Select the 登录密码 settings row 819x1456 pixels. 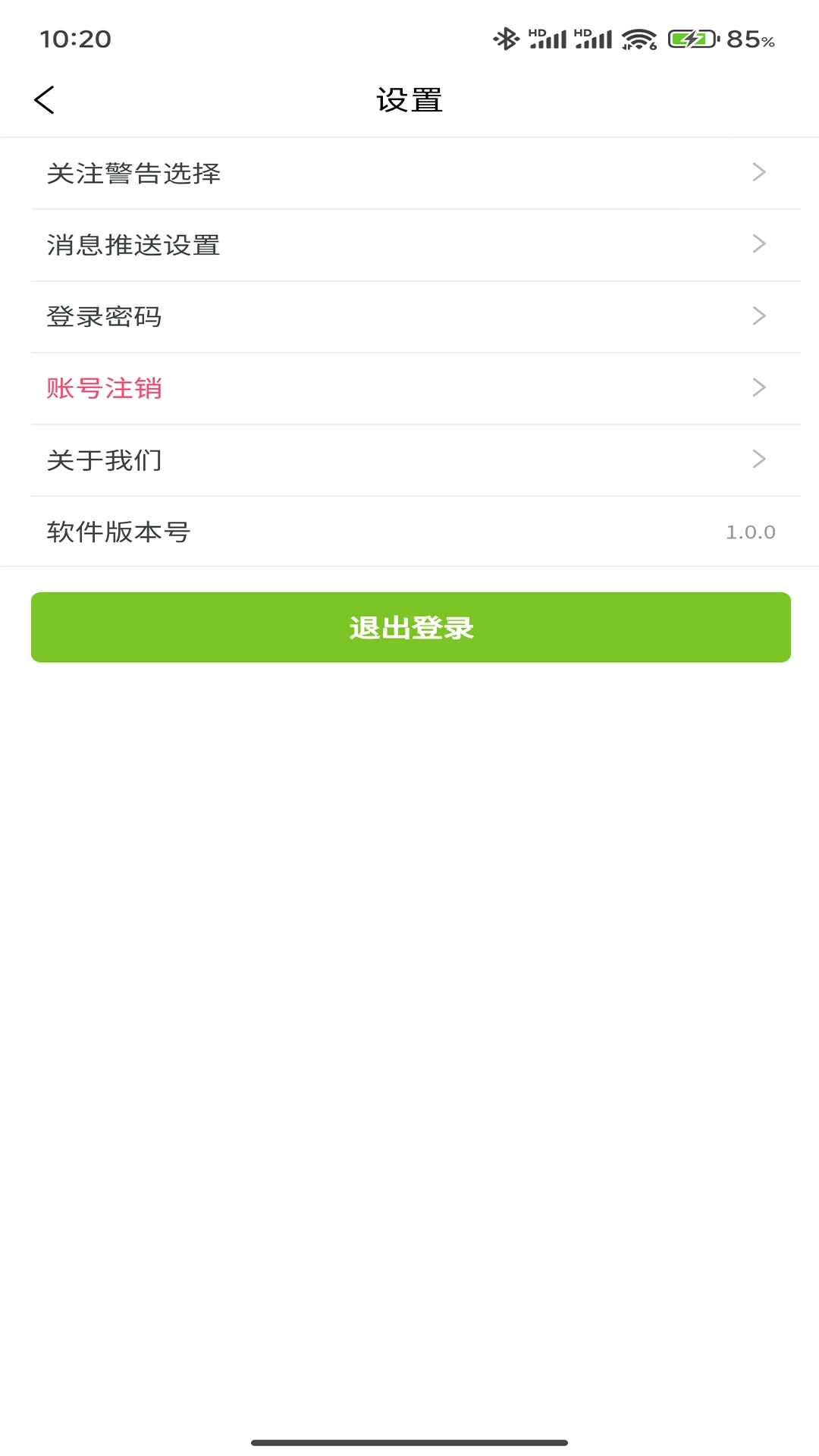click(105, 317)
